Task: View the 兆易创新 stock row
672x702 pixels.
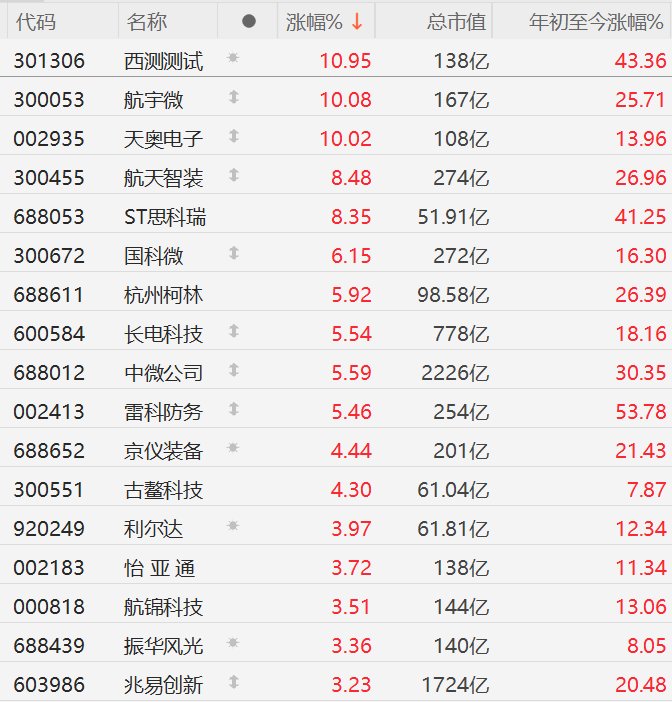Action: tap(164, 685)
